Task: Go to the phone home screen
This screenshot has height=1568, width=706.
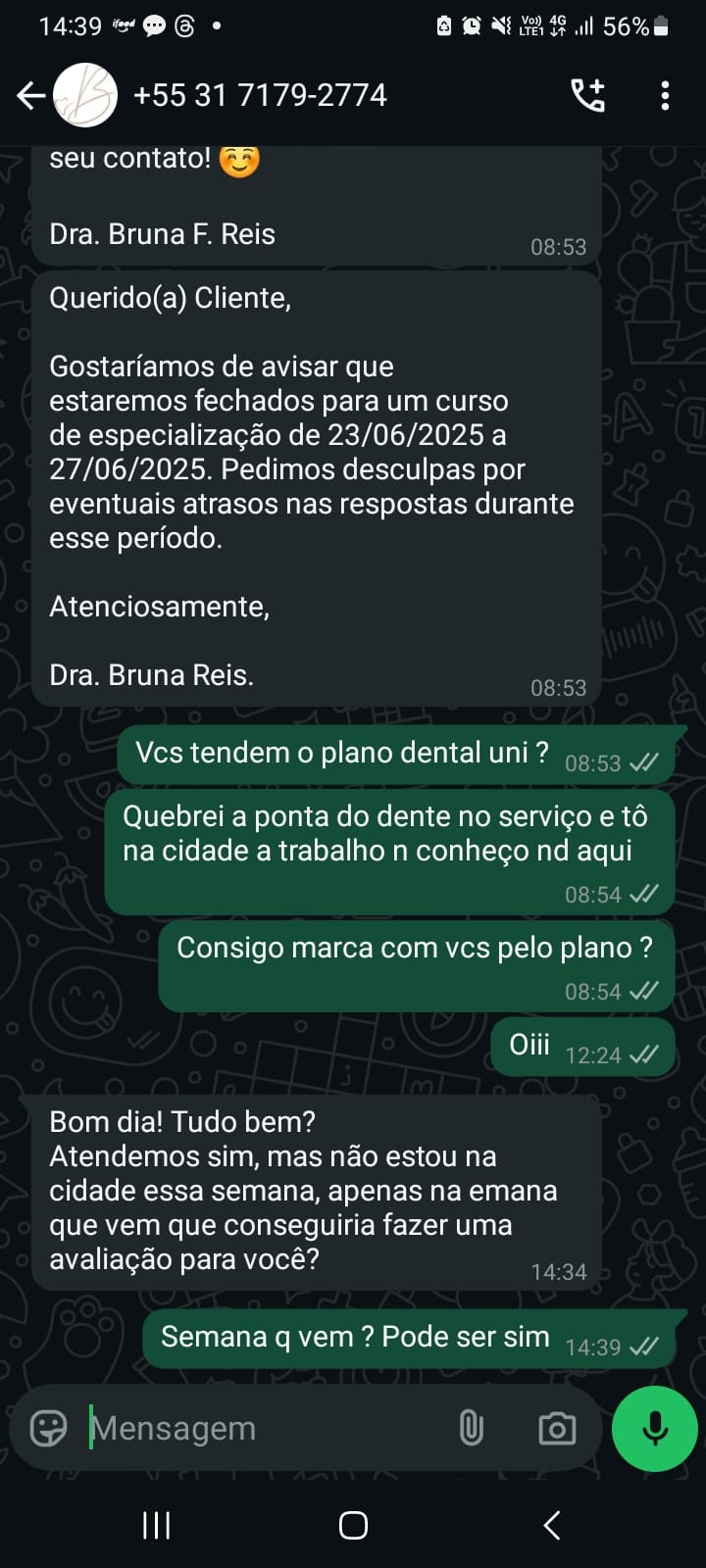Action: click(x=353, y=1525)
